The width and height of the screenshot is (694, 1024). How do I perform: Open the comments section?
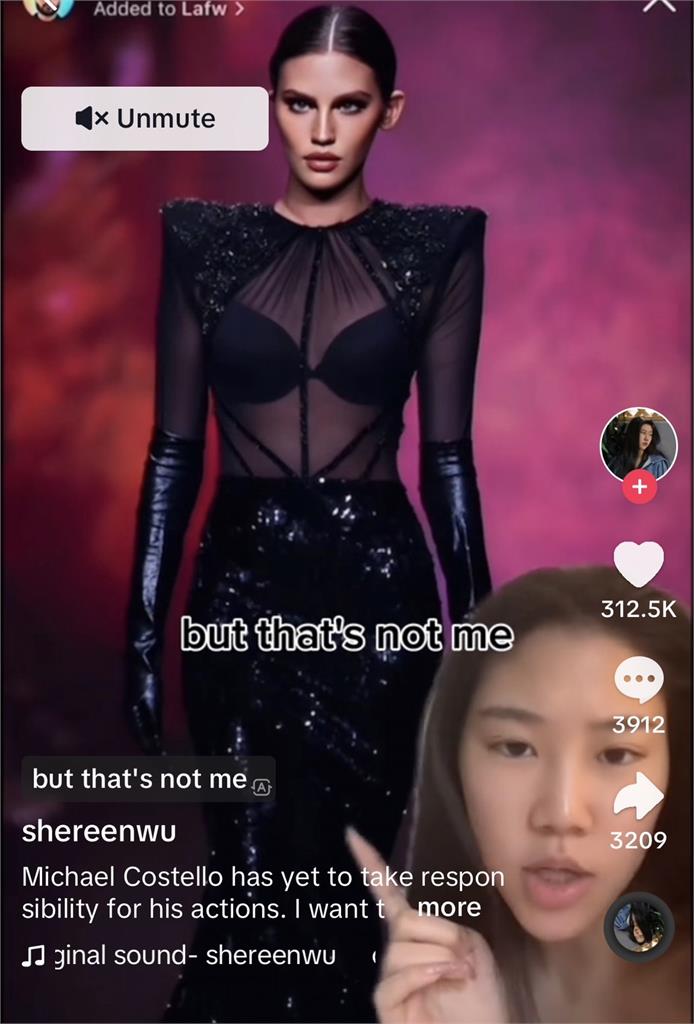638,682
